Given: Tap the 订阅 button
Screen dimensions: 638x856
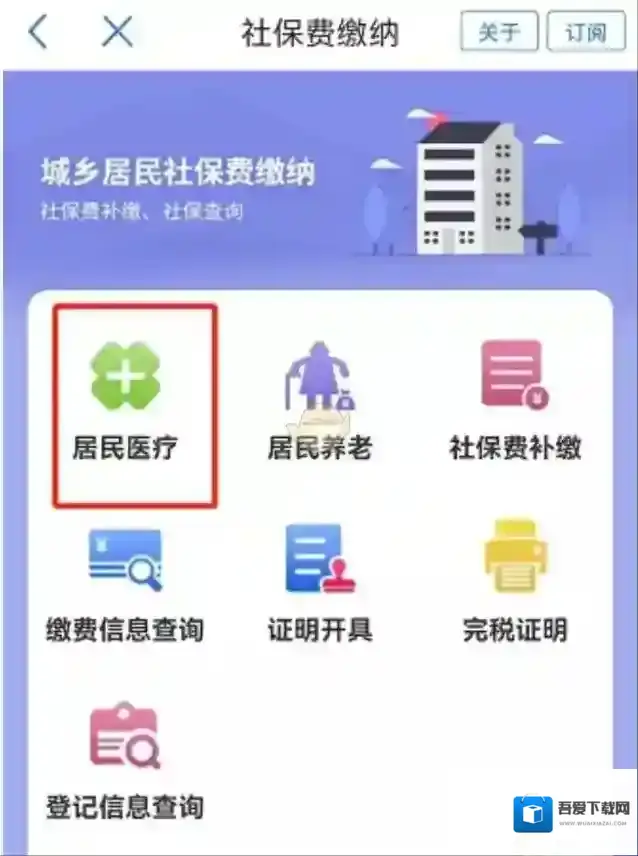Looking at the screenshot, I should point(585,32).
